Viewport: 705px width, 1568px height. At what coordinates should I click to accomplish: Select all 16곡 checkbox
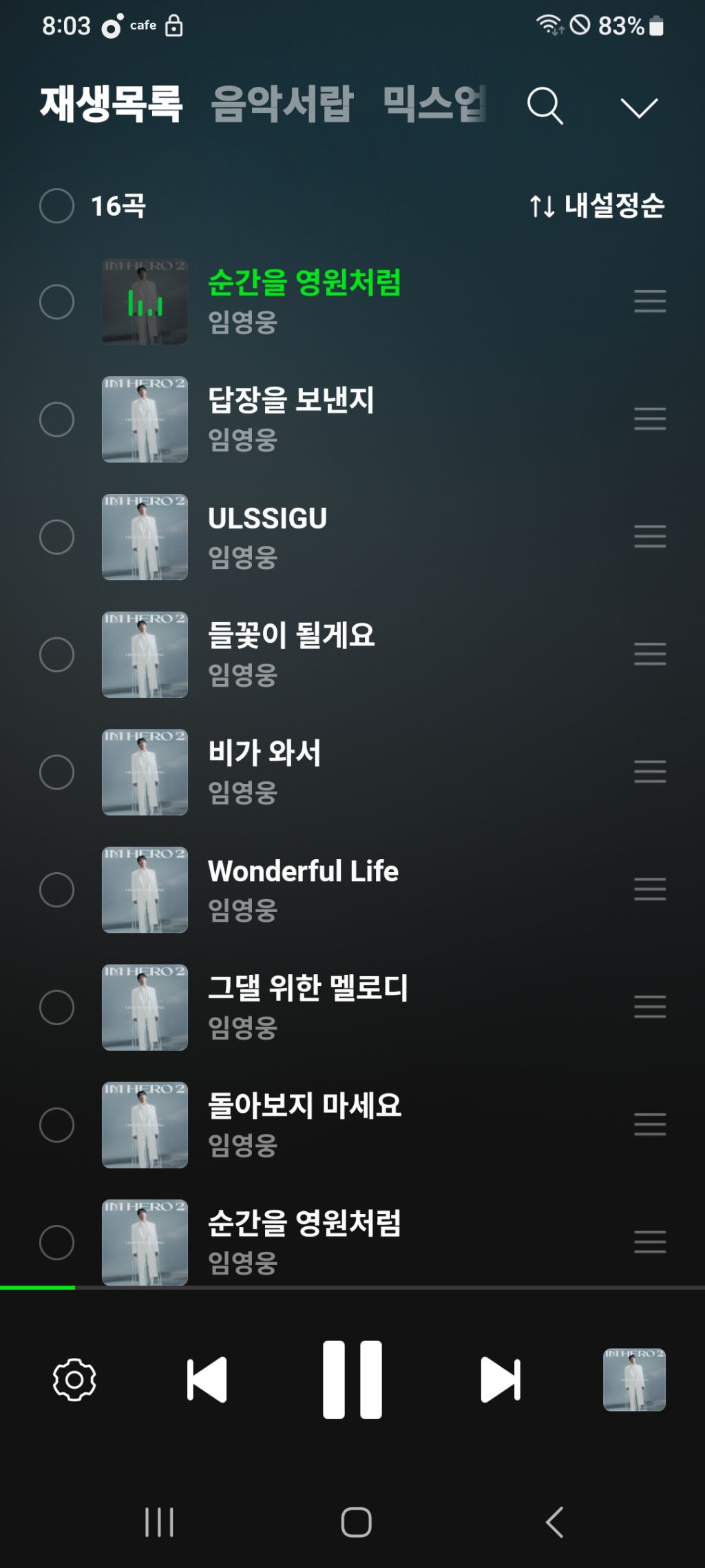(x=56, y=206)
